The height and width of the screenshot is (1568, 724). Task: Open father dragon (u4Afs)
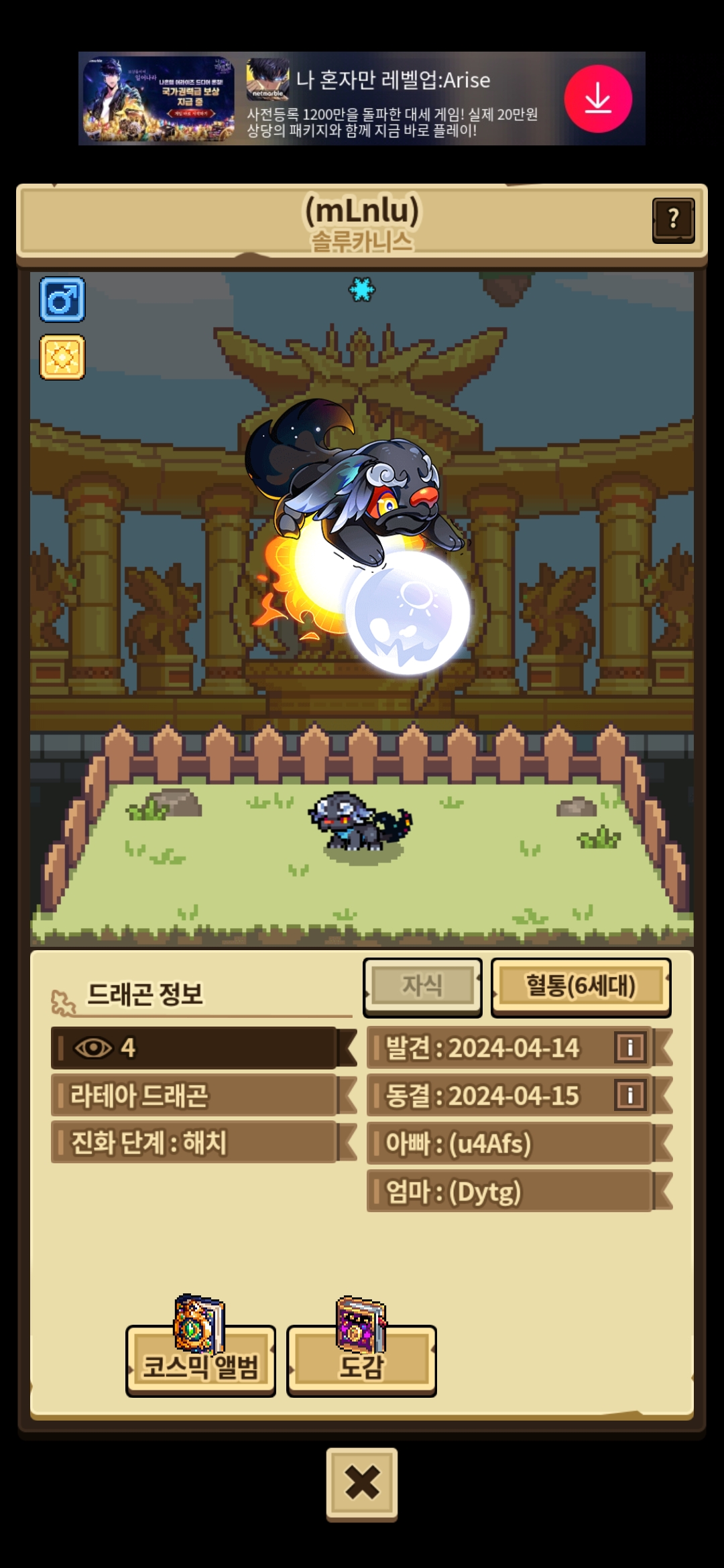pos(509,1143)
